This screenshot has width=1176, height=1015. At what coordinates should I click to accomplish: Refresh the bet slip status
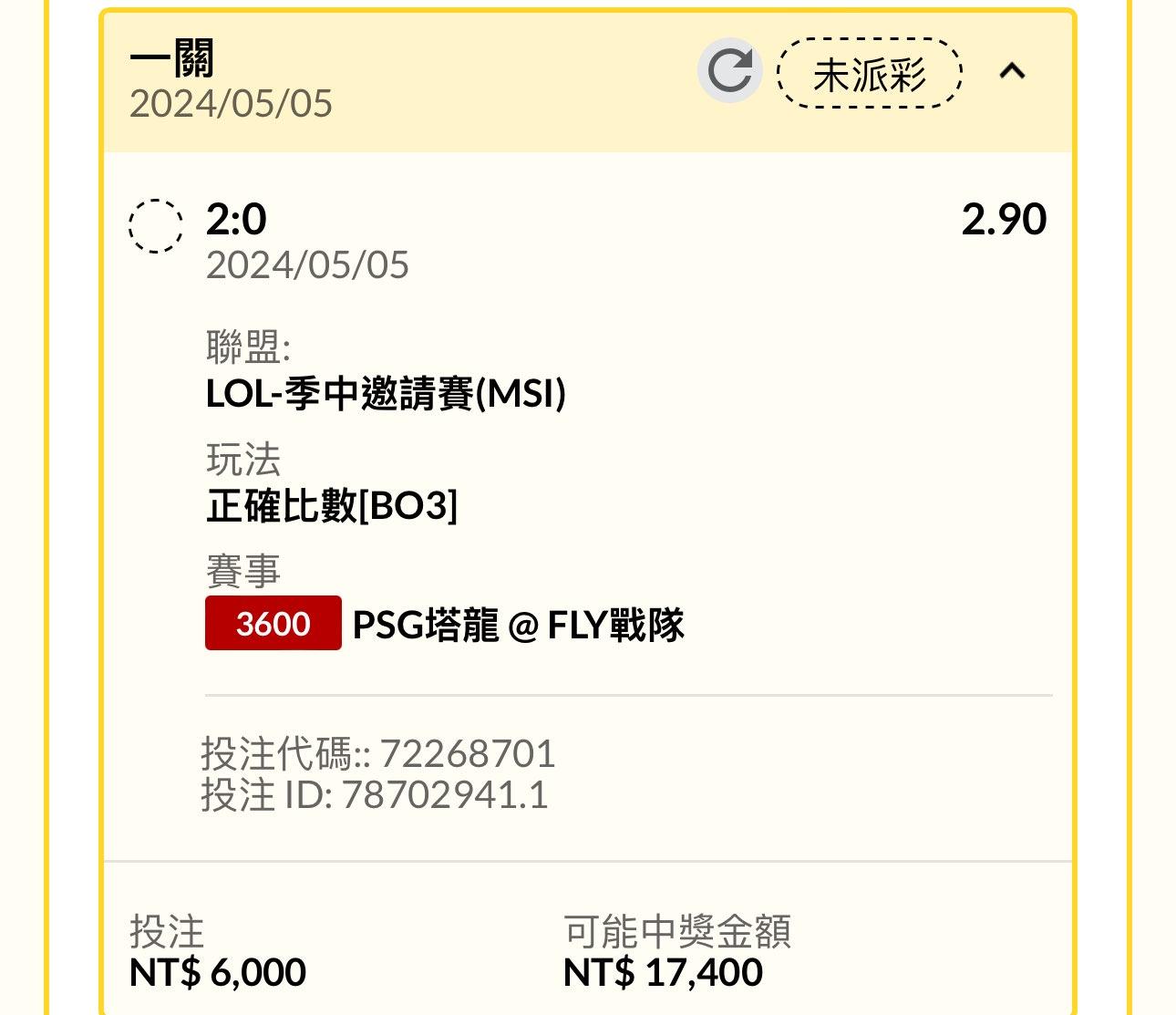tap(729, 71)
